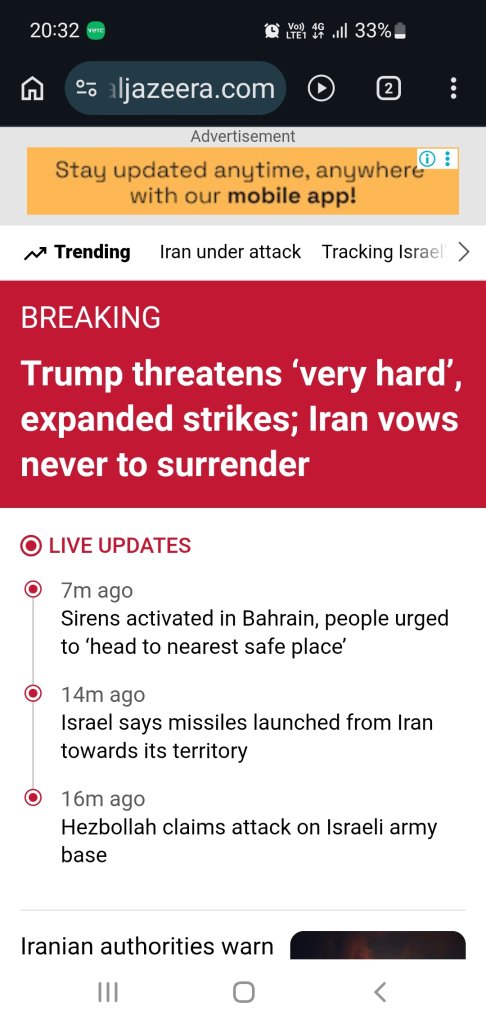The width and height of the screenshot is (486, 1024).
Task: Open the browser overflow menu
Action: [454, 89]
